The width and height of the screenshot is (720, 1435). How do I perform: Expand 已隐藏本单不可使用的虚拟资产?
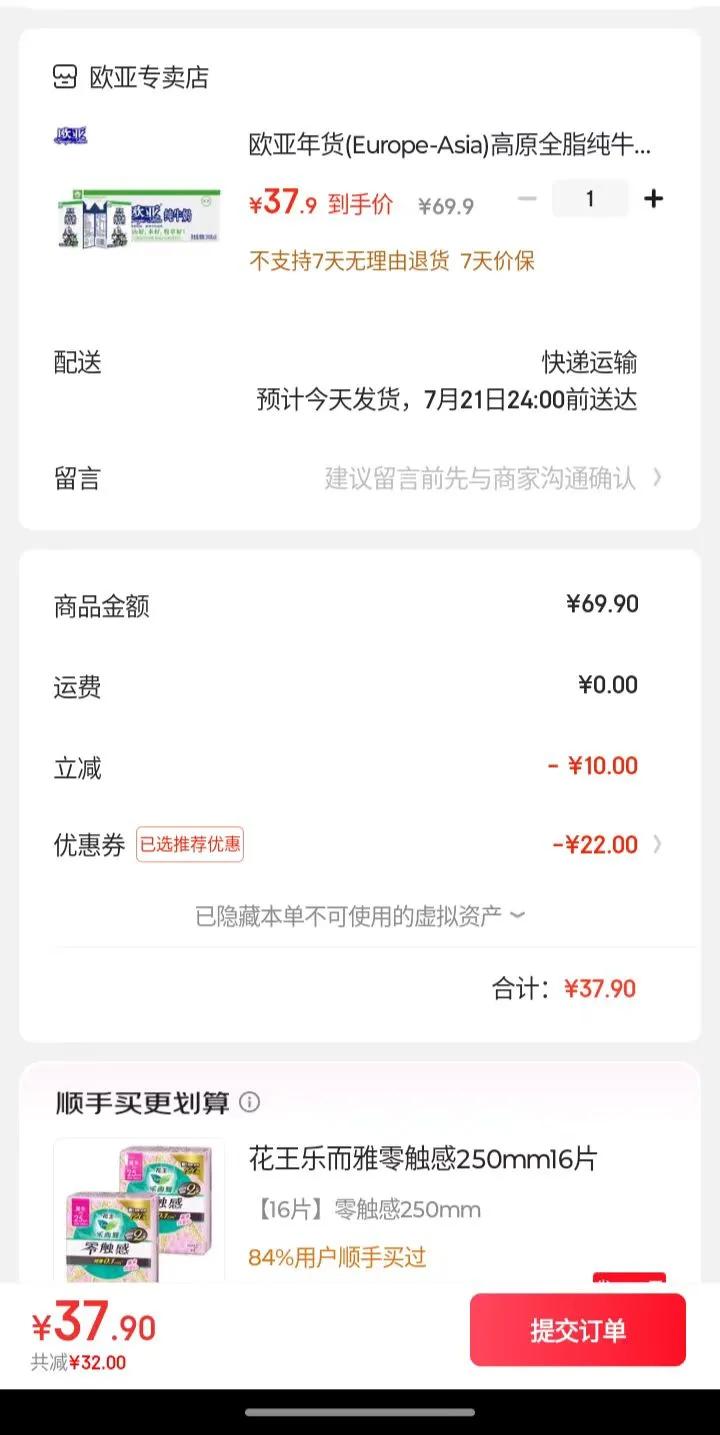tap(360, 915)
